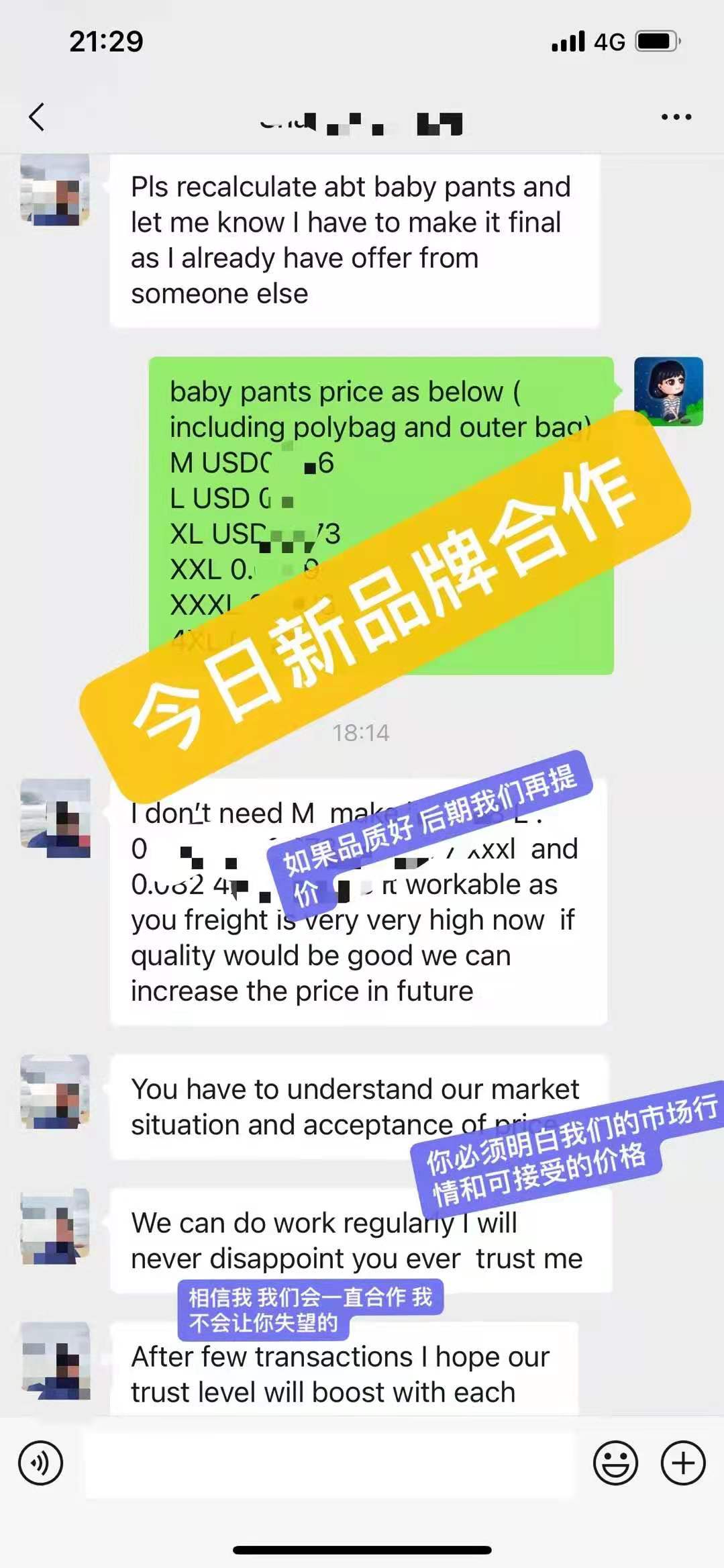
Task: Tap the battery indicator
Action: (x=653, y=40)
